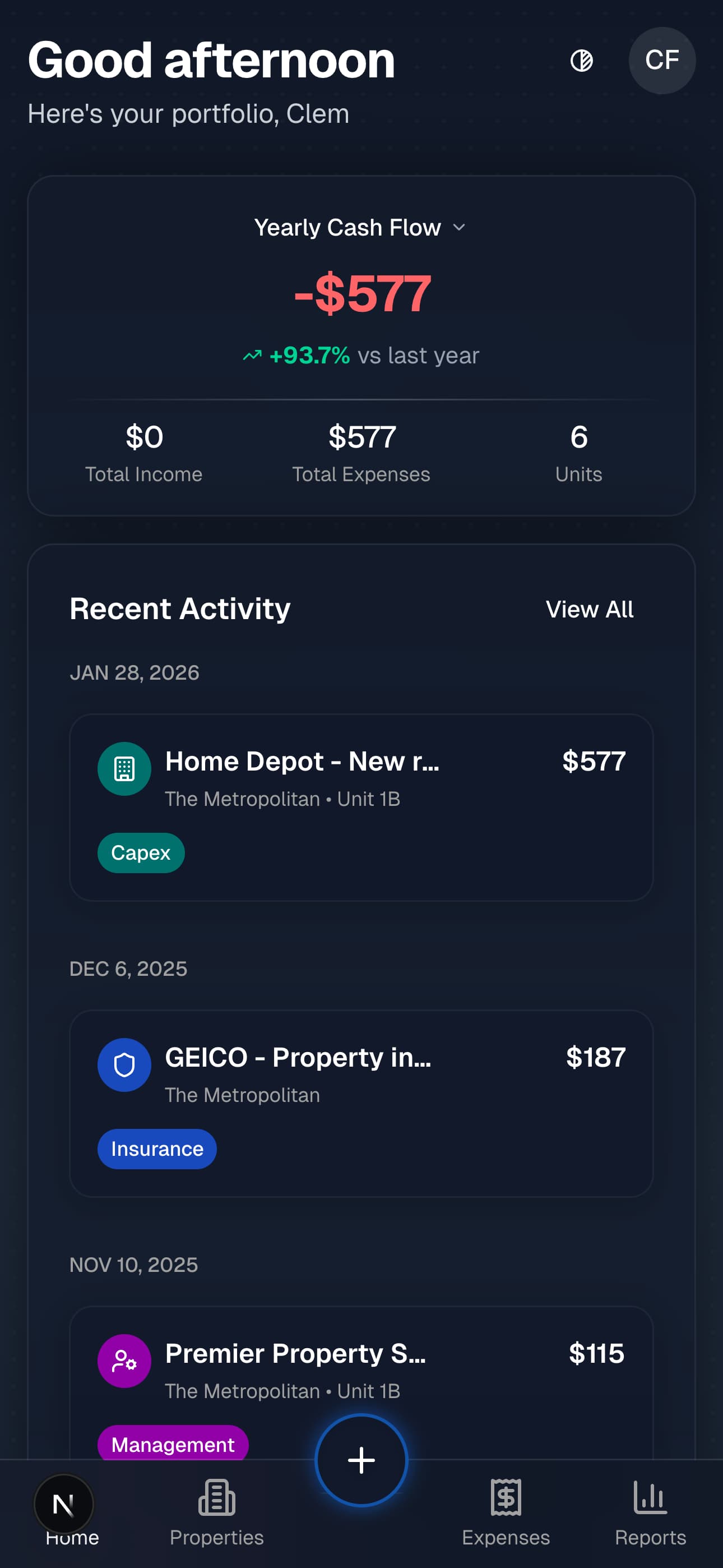Select the Insurance category tag
The image size is (723, 1568).
[156, 1149]
